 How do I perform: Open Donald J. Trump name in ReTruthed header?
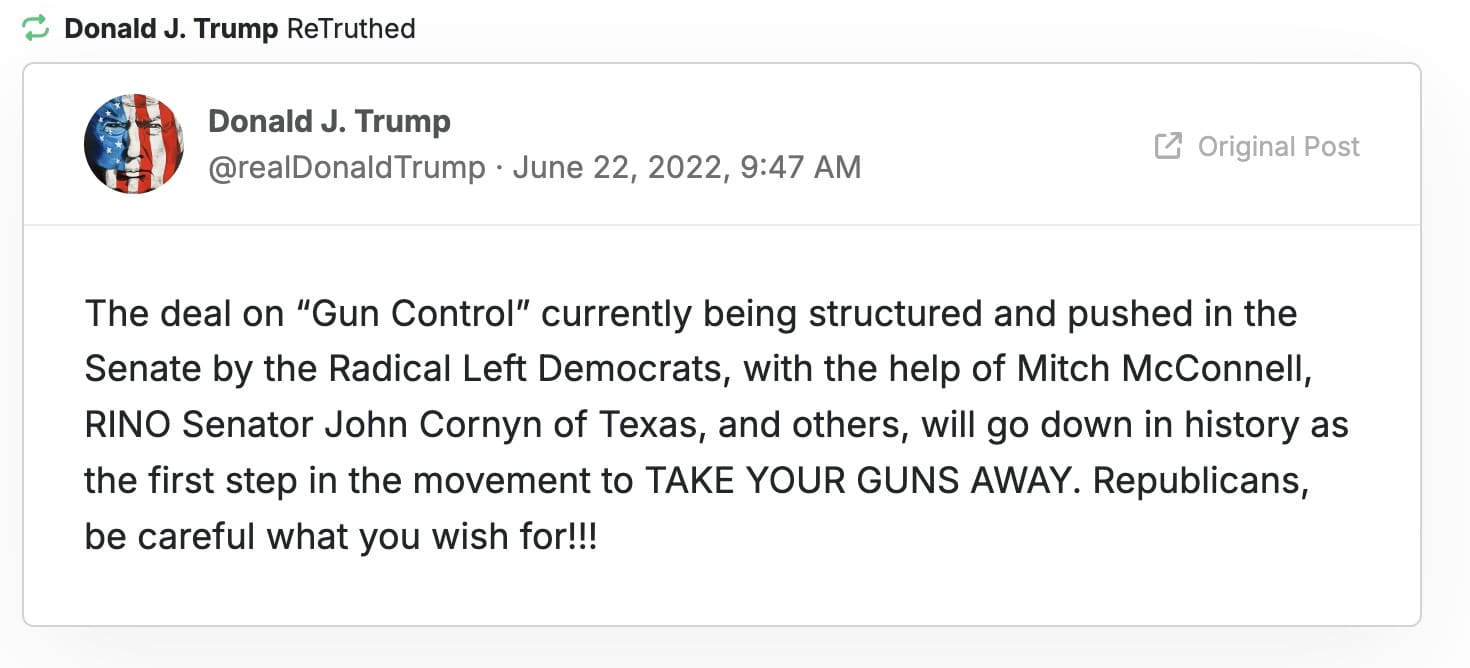coord(171,28)
